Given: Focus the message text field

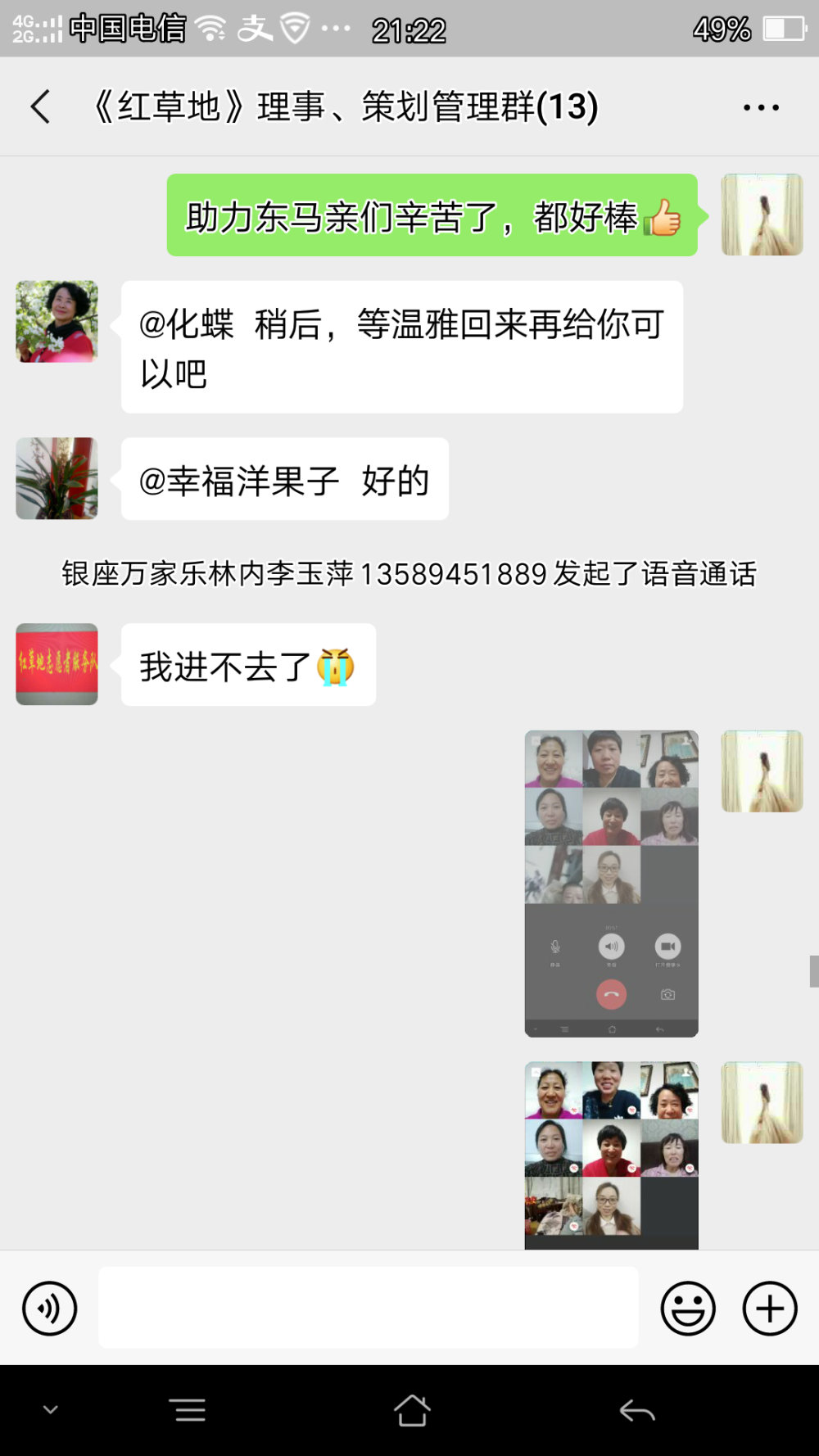Looking at the screenshot, I should [369, 1308].
